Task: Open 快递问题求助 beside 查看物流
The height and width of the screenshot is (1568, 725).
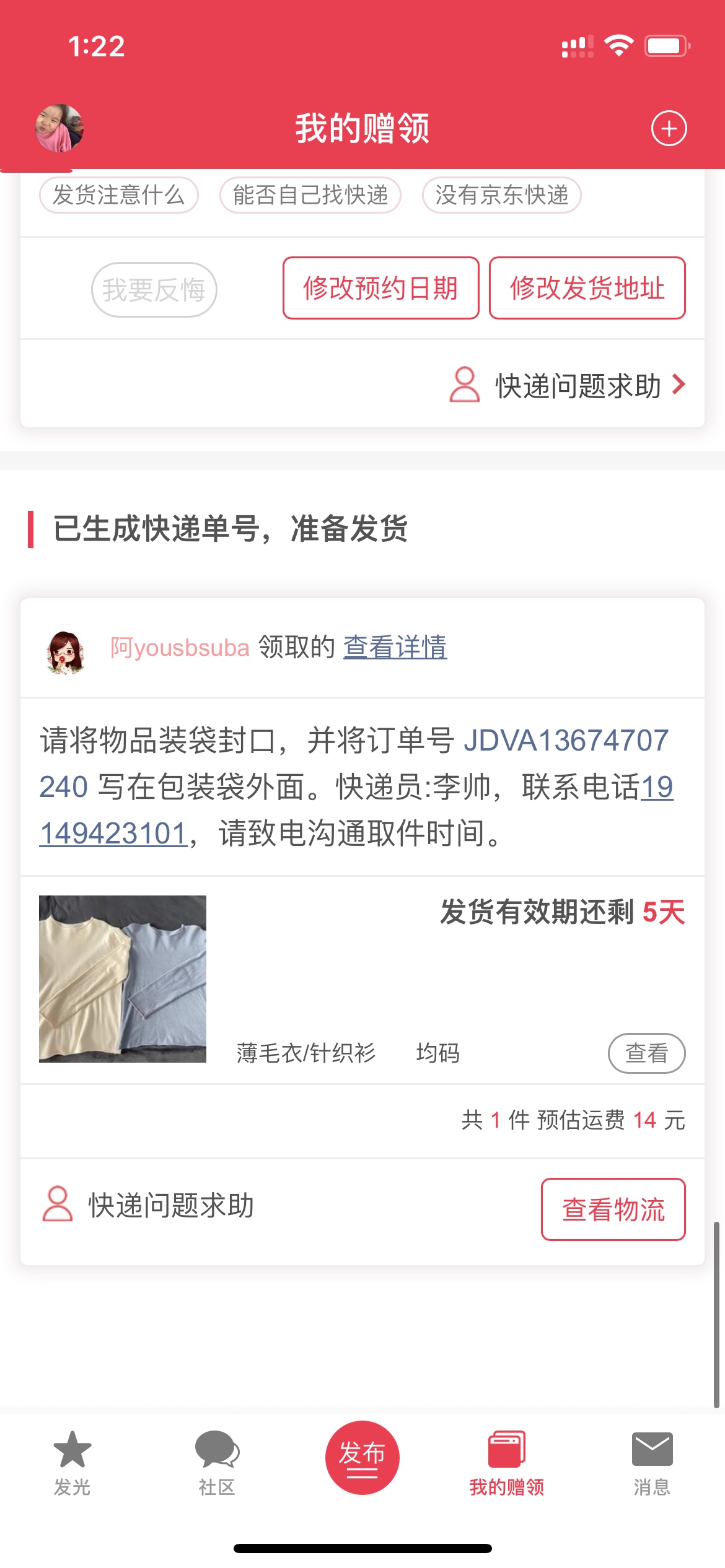Action: click(x=149, y=1205)
